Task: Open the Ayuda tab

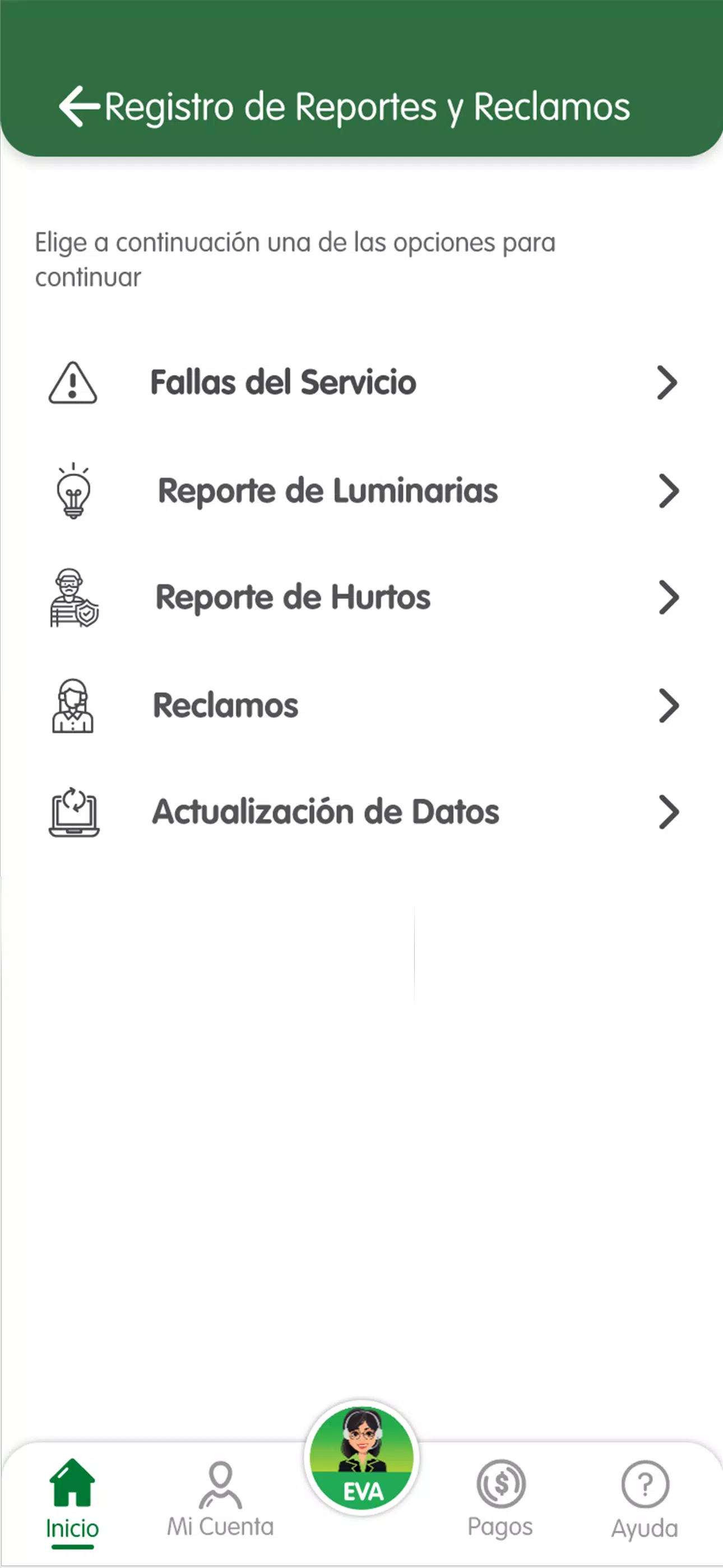Action: [645, 1500]
